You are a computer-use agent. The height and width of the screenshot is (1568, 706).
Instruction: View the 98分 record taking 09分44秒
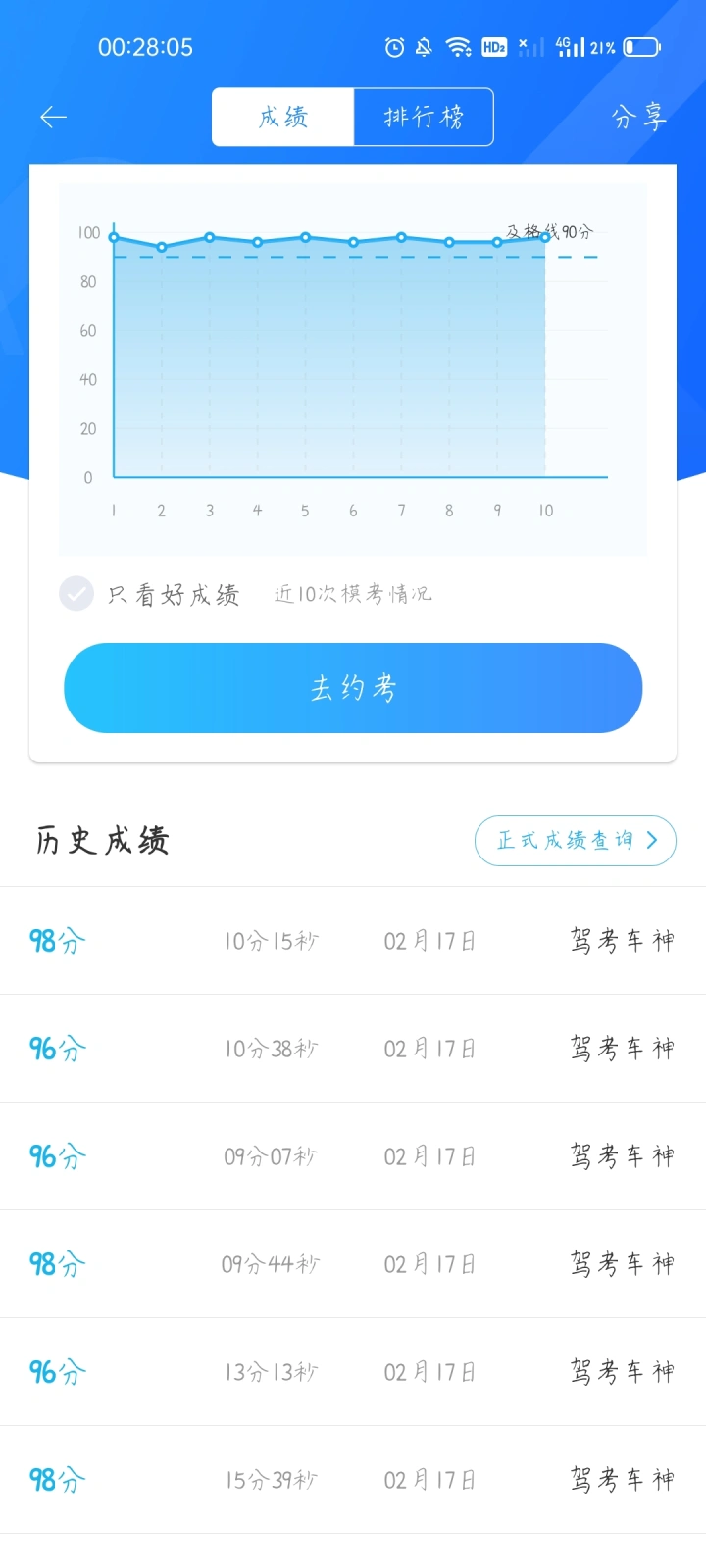click(353, 1264)
